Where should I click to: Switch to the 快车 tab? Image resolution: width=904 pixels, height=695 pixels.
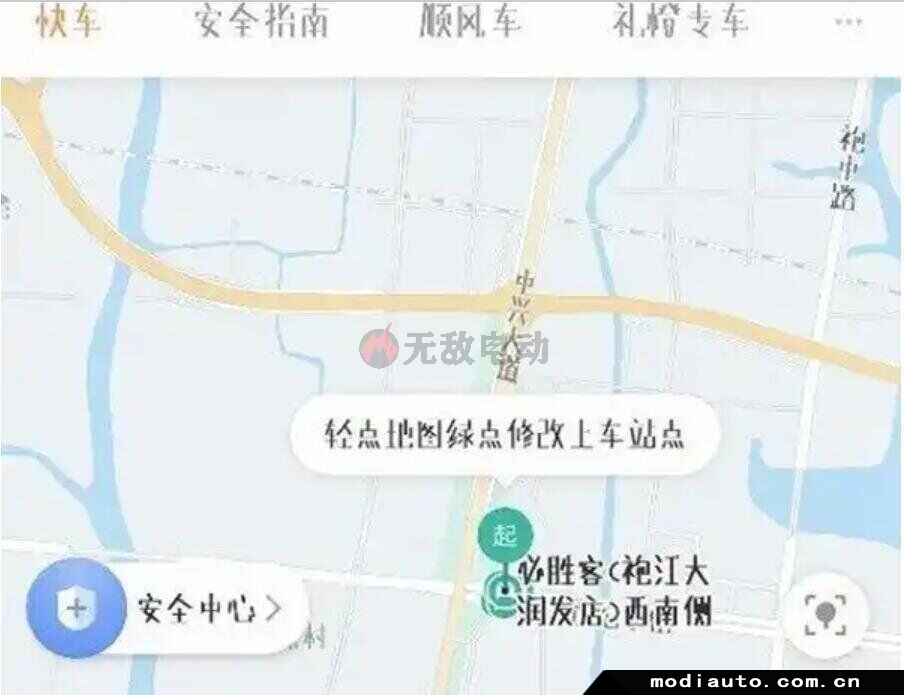point(69,22)
